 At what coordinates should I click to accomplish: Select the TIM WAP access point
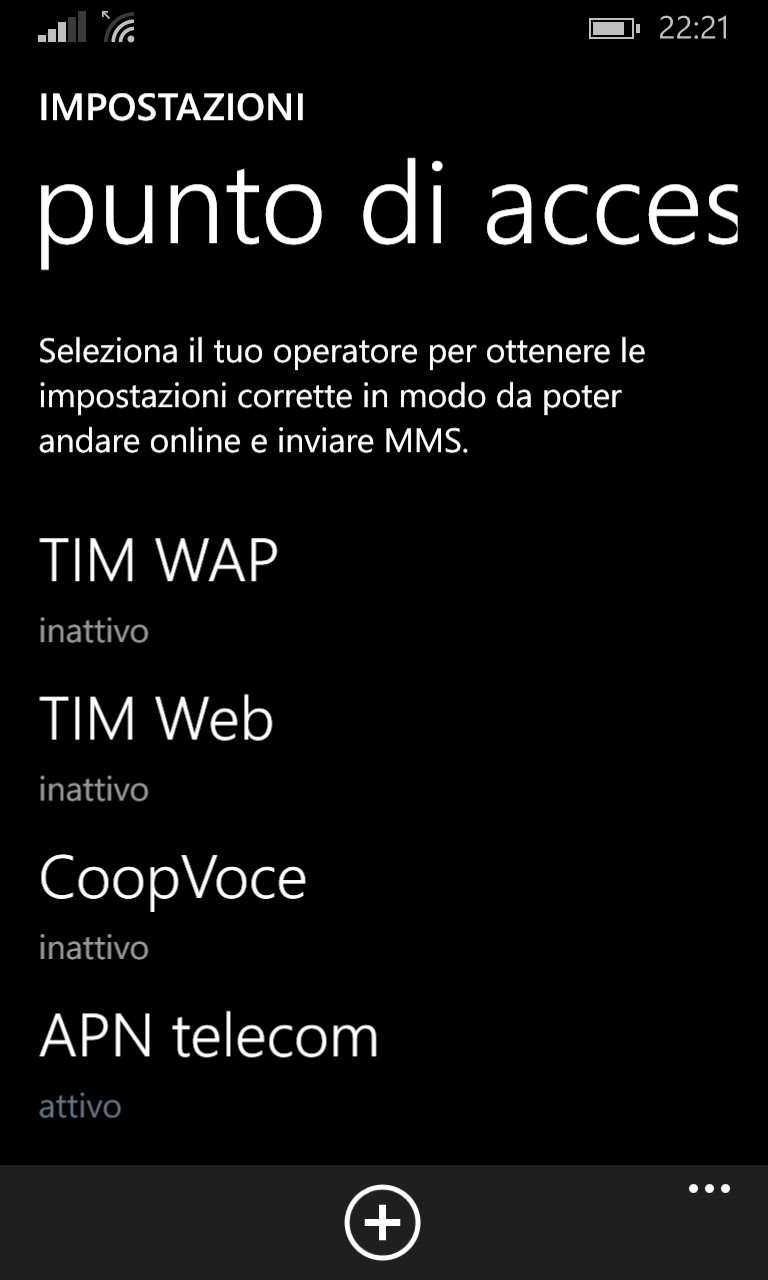point(158,560)
